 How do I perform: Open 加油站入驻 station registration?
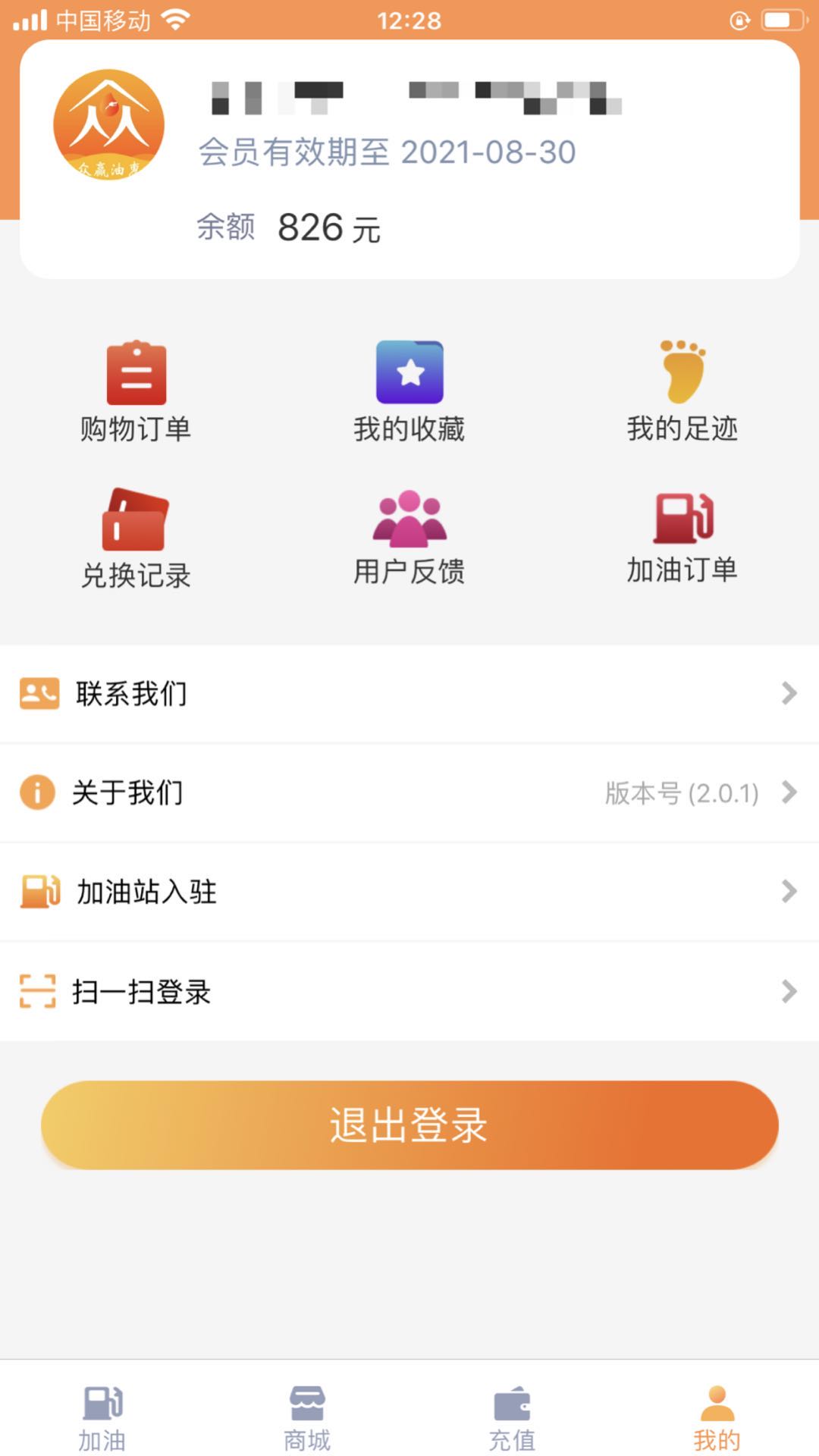coord(409,892)
